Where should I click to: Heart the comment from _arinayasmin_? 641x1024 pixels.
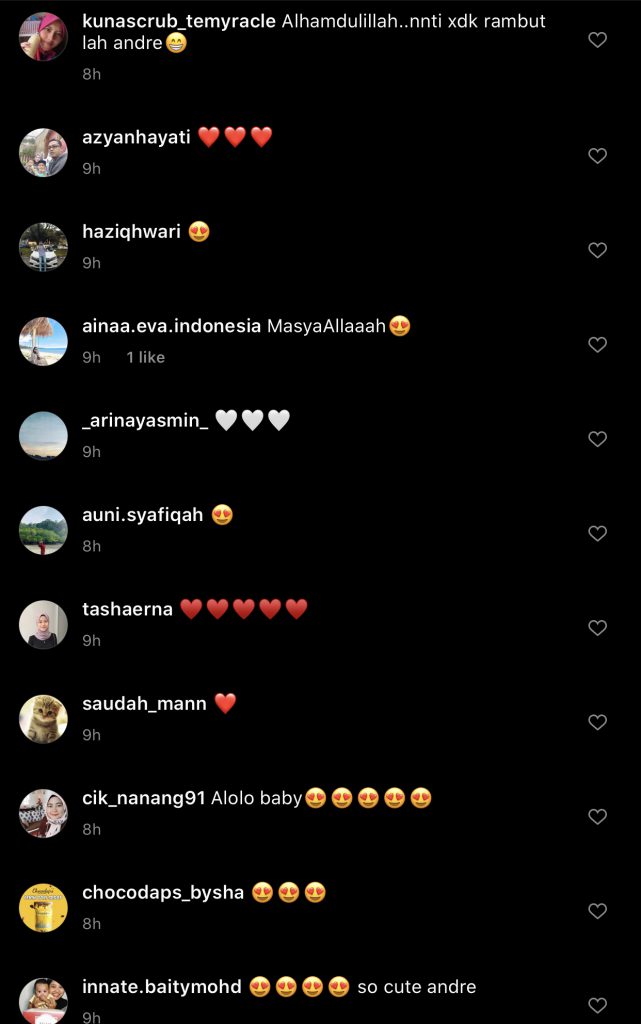click(x=597, y=439)
